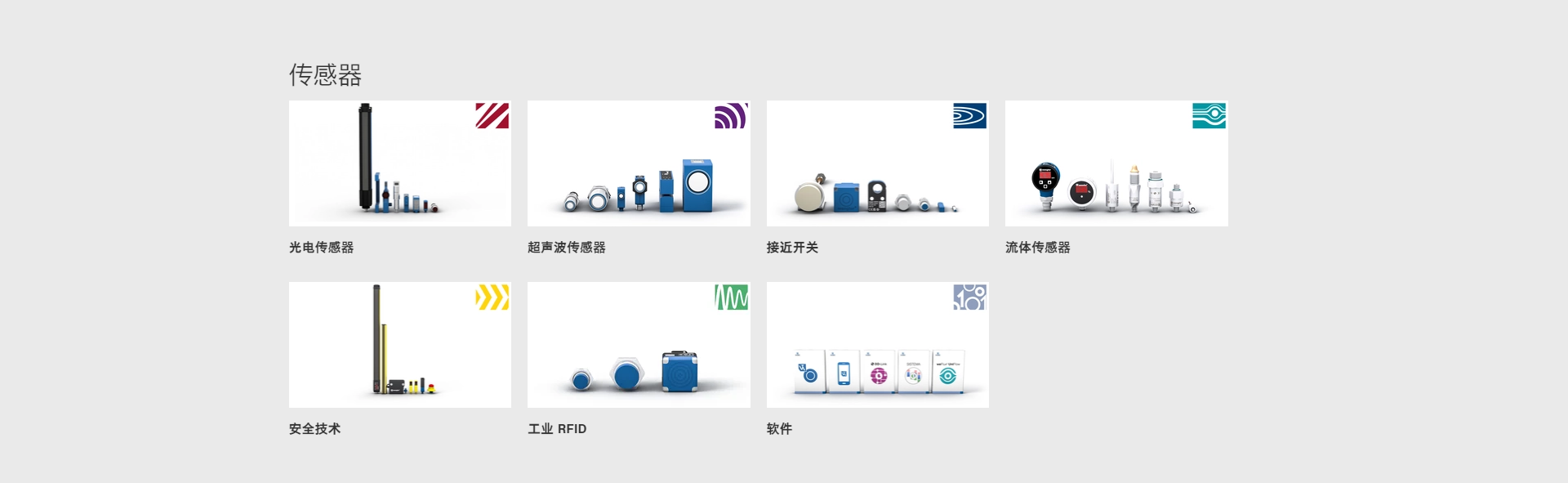Open the 光电传感器 category card
Screen dimensions: 1568x483
[x=399, y=163]
